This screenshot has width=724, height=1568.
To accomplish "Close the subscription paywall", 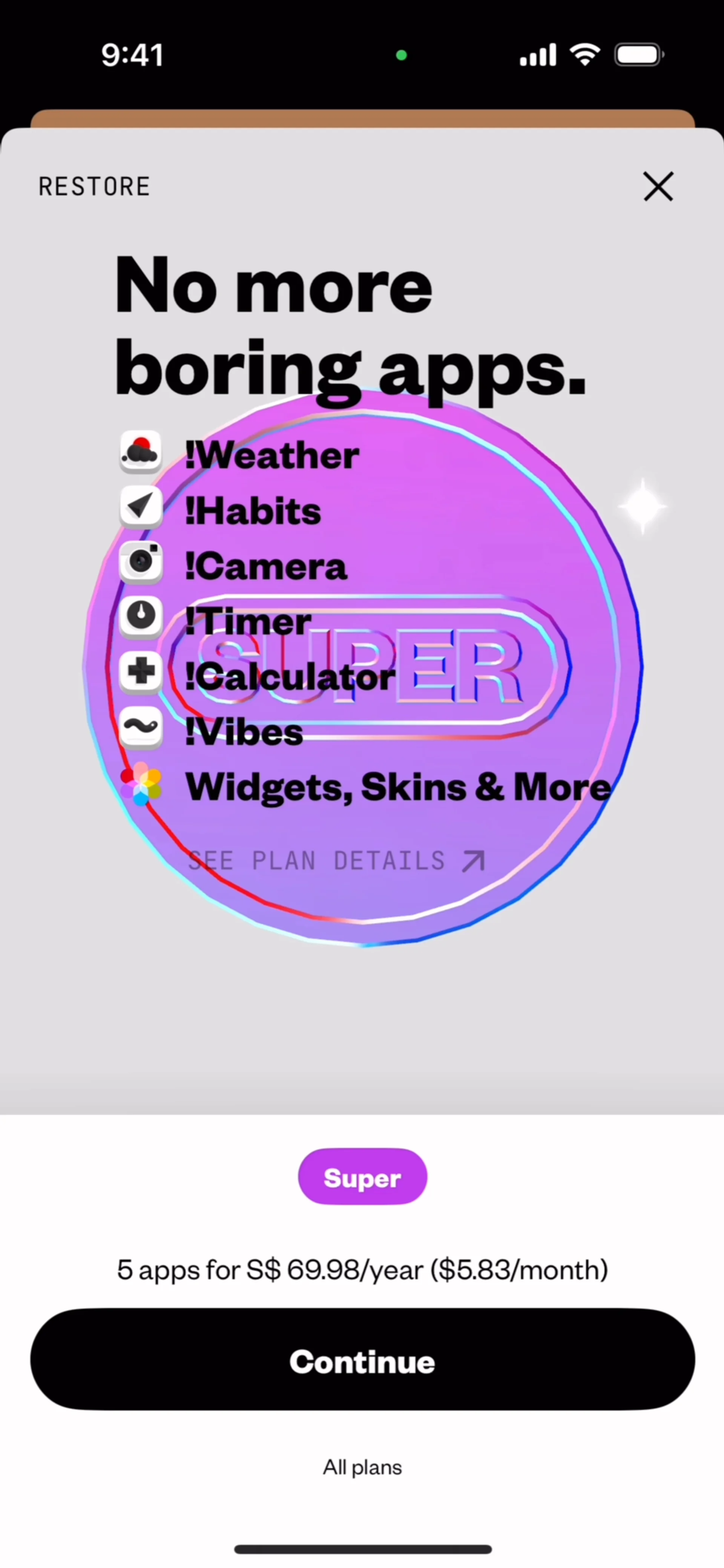I will (x=658, y=186).
